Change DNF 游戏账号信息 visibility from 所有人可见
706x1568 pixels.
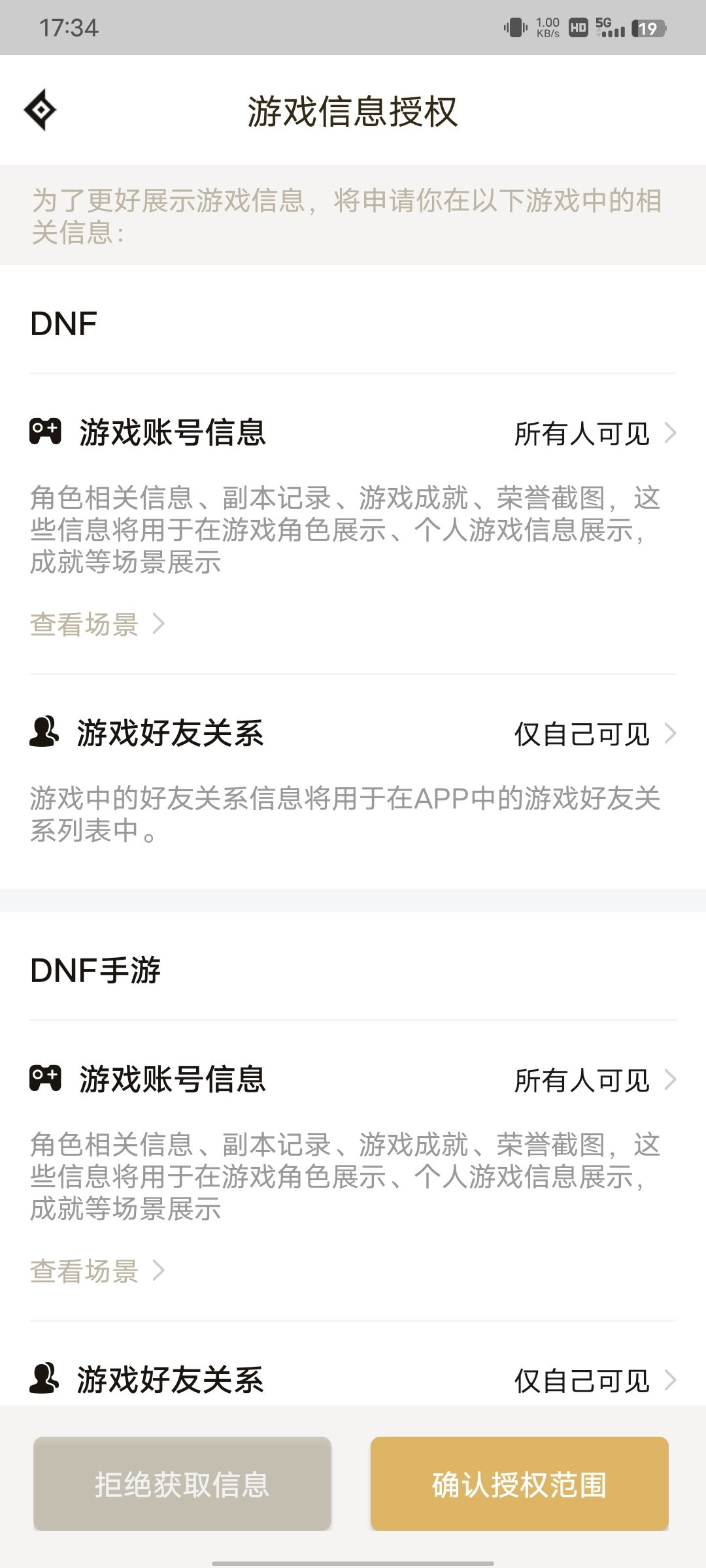coord(595,433)
